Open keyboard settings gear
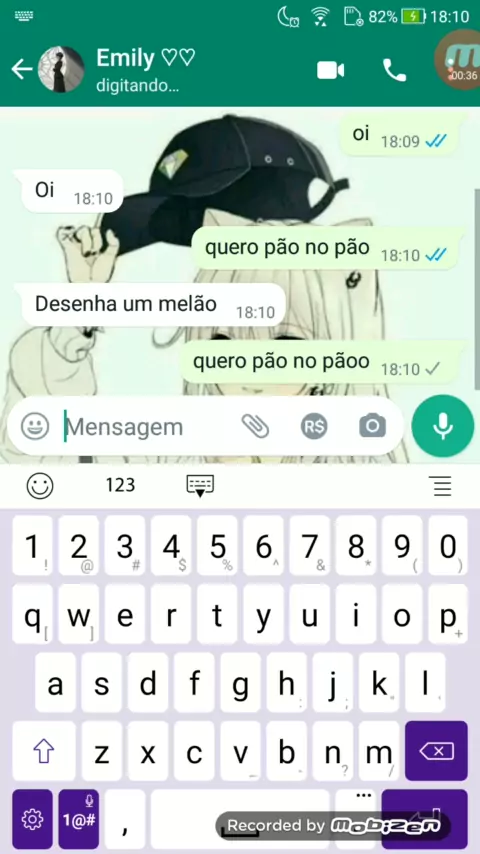 [x=32, y=819]
